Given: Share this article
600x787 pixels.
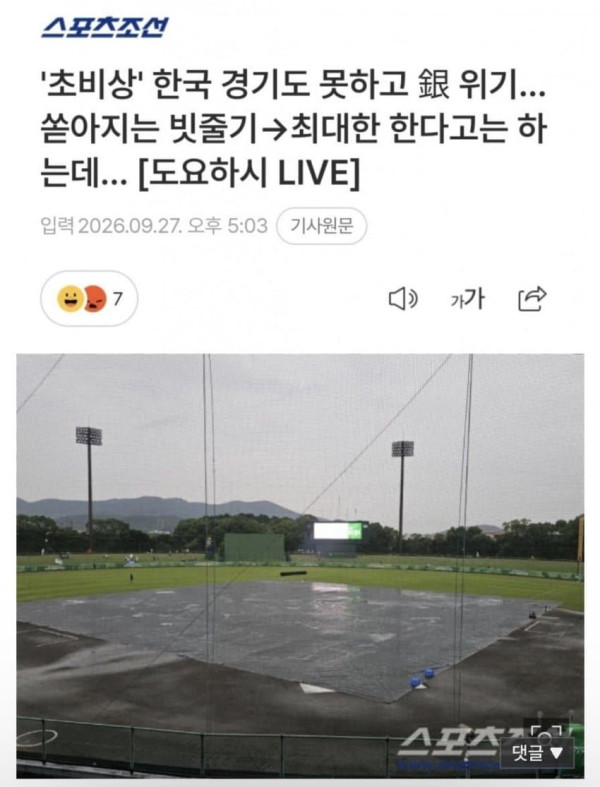Looking at the screenshot, I should pos(532,299).
